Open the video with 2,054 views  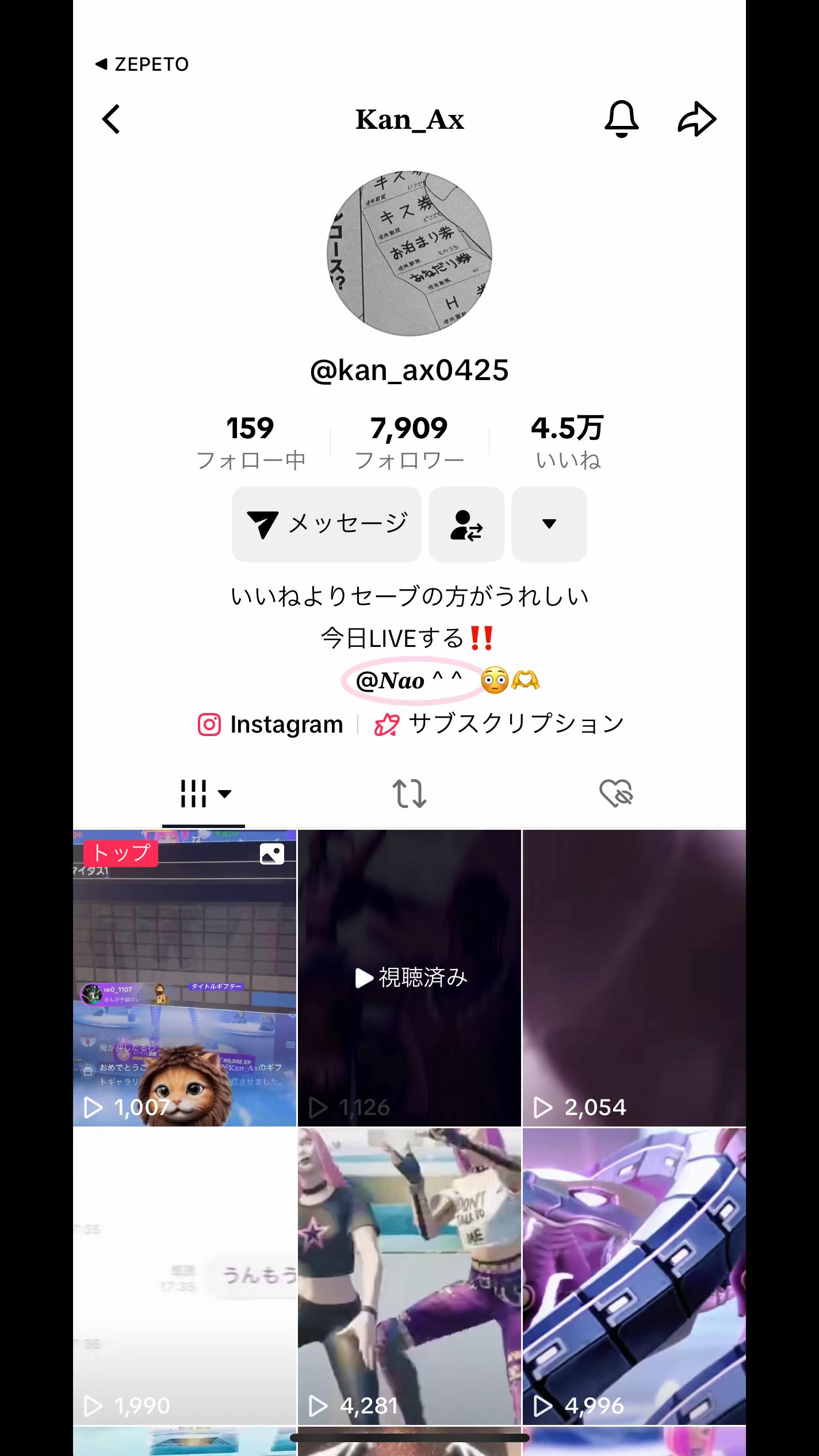tap(634, 978)
